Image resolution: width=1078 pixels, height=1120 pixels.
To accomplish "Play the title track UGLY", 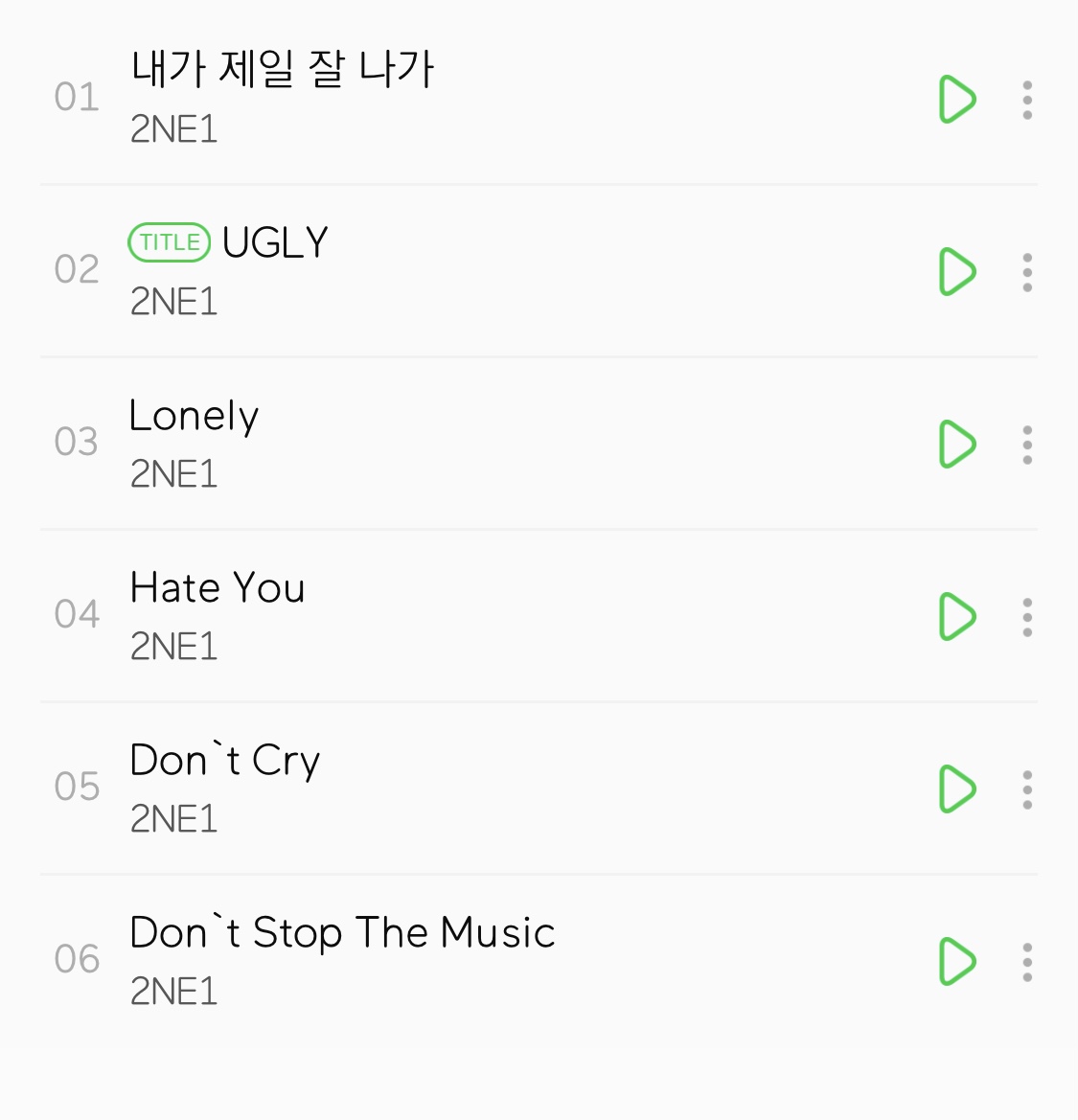I will [x=956, y=272].
